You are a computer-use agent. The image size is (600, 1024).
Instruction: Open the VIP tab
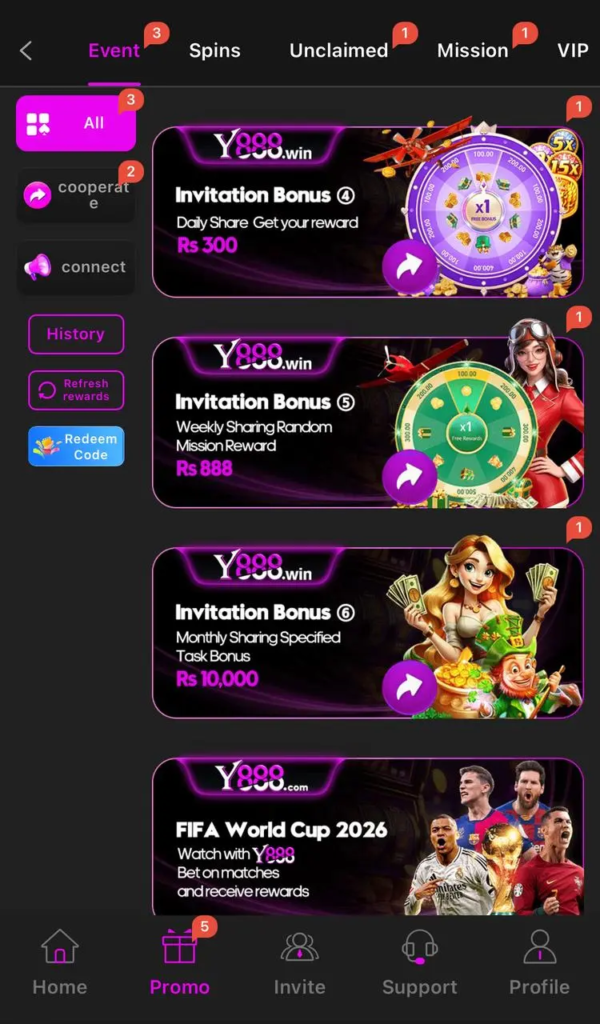click(x=573, y=50)
